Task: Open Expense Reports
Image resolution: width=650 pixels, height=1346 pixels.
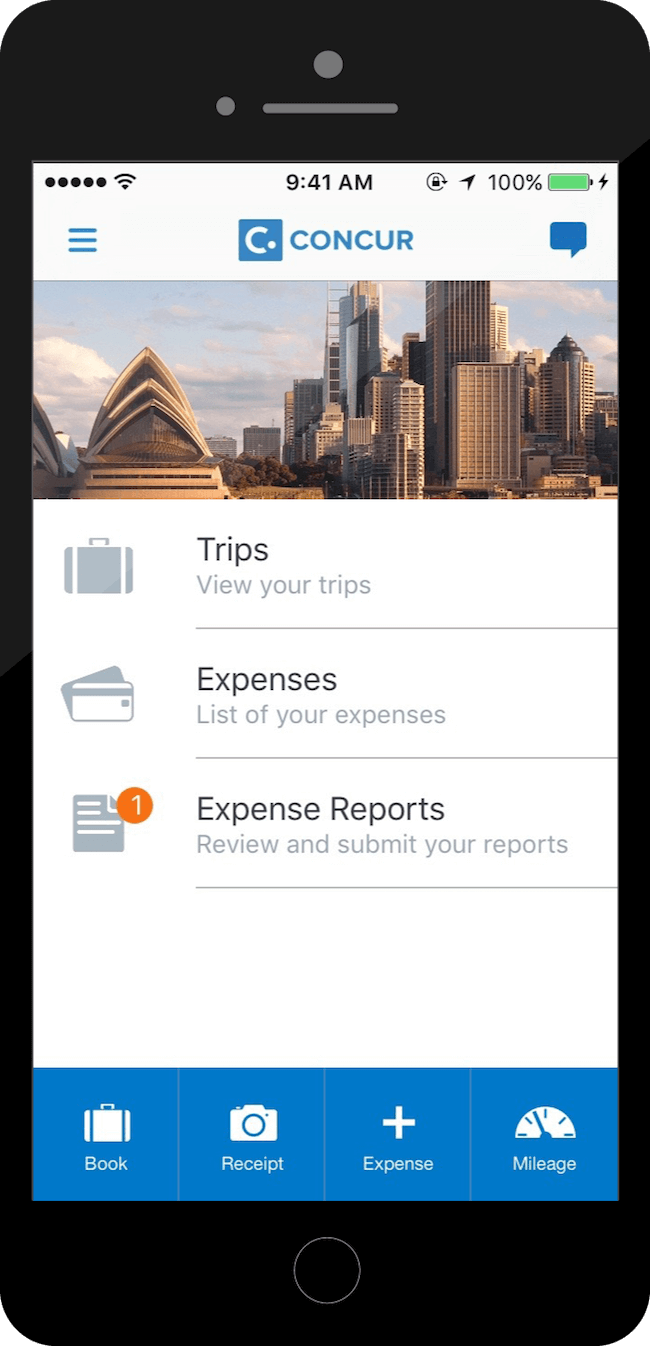Action: coord(325,825)
